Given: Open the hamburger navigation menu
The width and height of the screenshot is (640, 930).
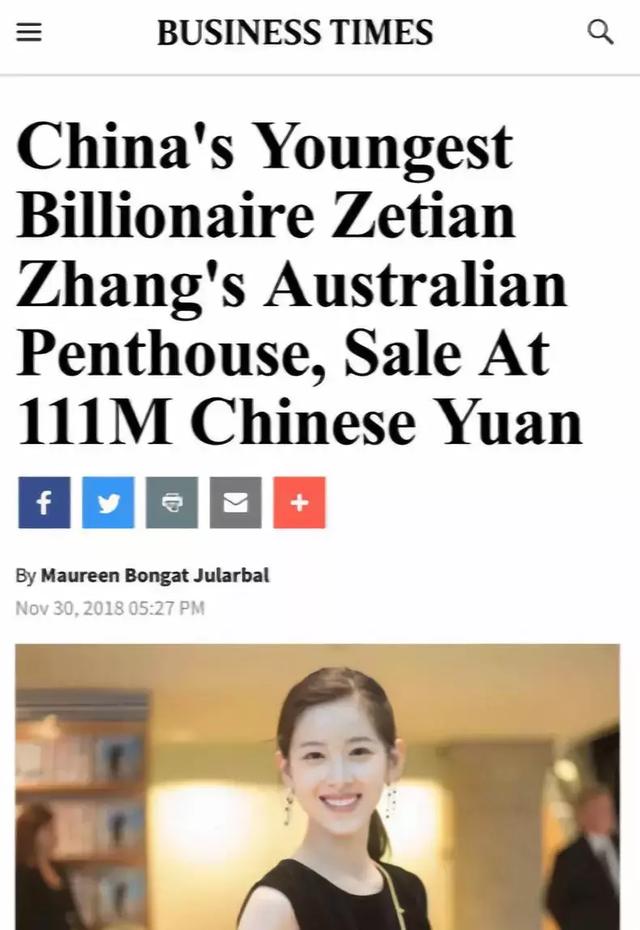Looking at the screenshot, I should (x=31, y=32).
